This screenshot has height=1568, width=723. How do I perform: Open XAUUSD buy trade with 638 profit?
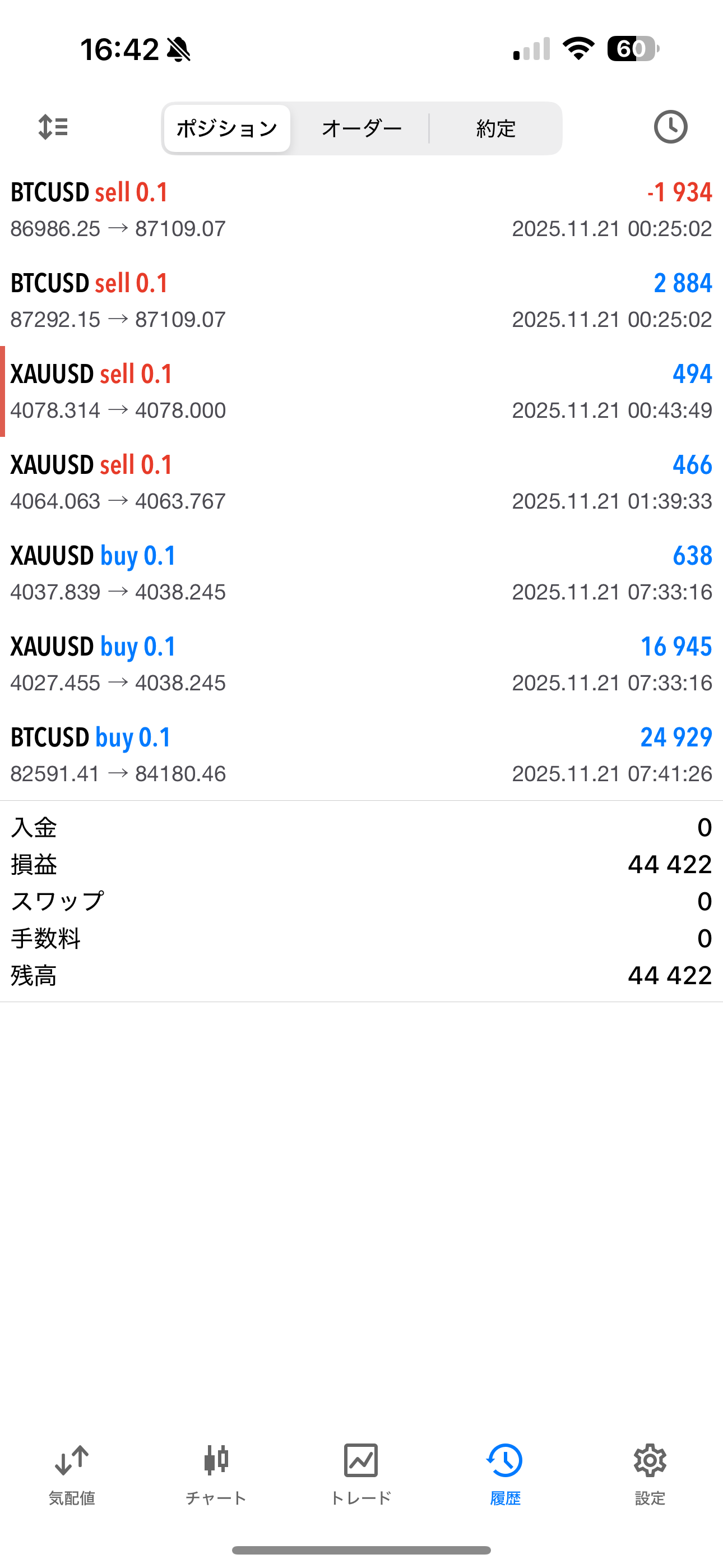coord(361,573)
